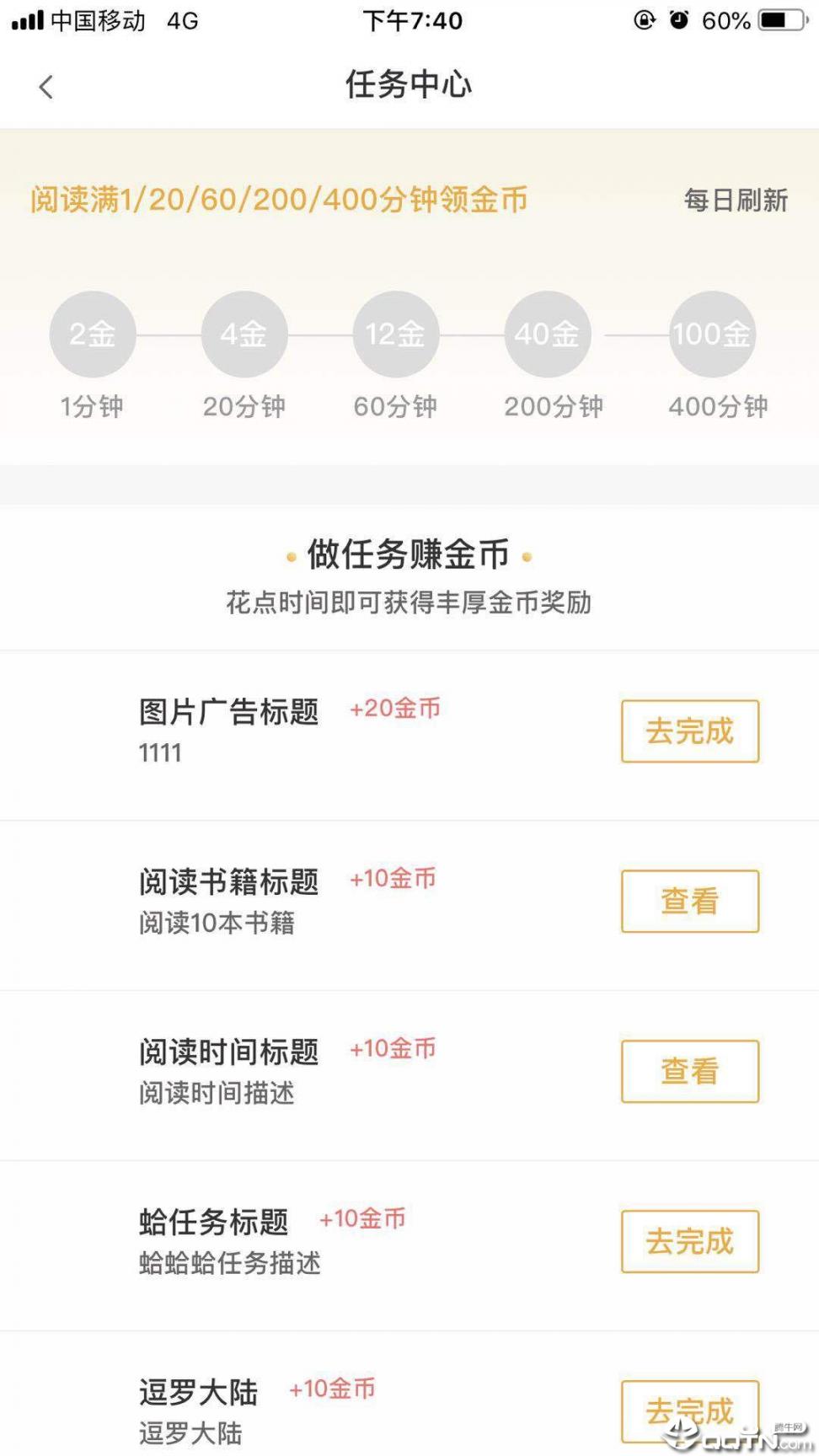Screen dimensions: 819x1456
Task: Tap 去完成 for 图片广告标题 task
Action: pos(689,731)
